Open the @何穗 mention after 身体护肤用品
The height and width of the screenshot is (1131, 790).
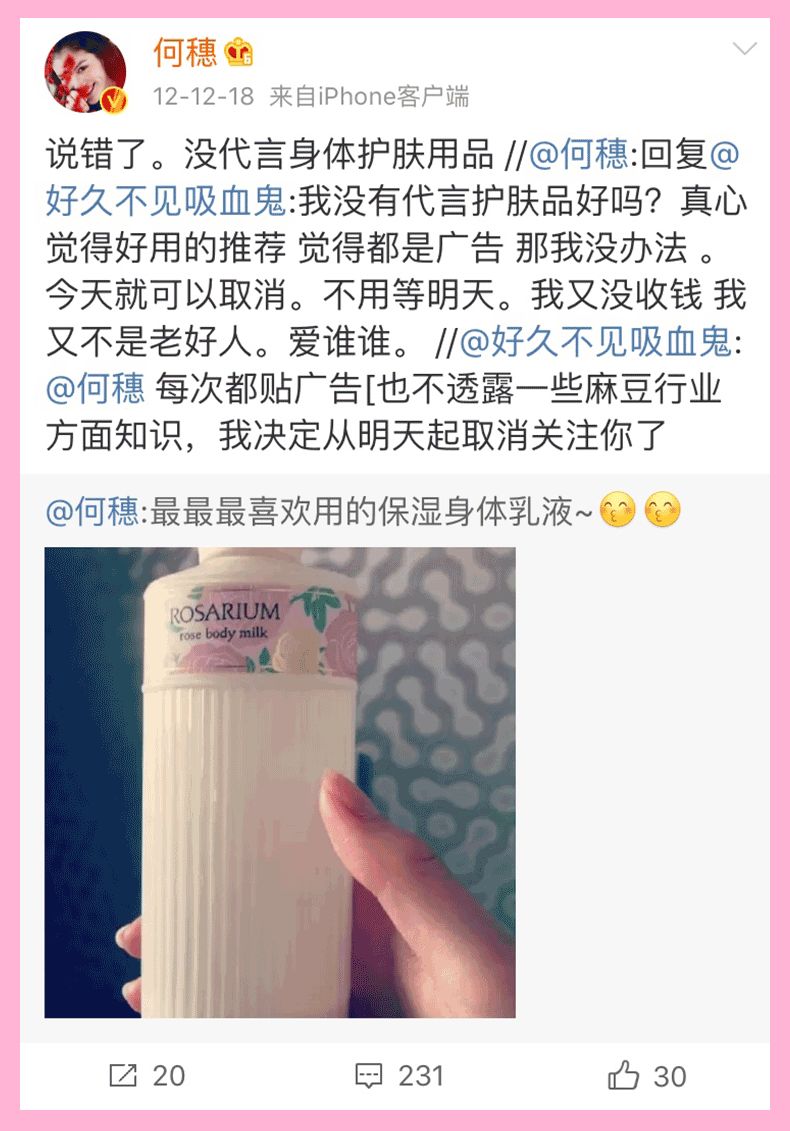(x=580, y=155)
